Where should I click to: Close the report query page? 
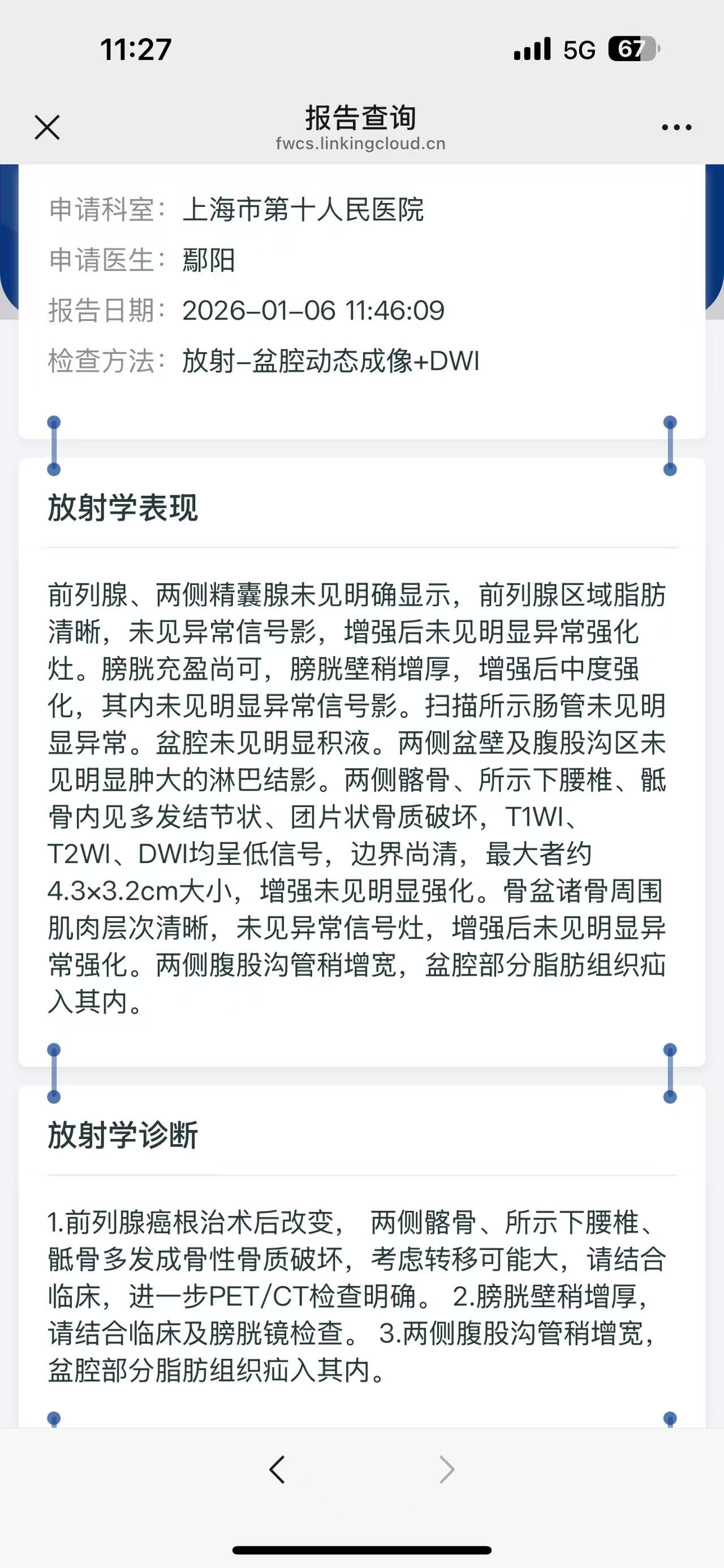(x=47, y=127)
